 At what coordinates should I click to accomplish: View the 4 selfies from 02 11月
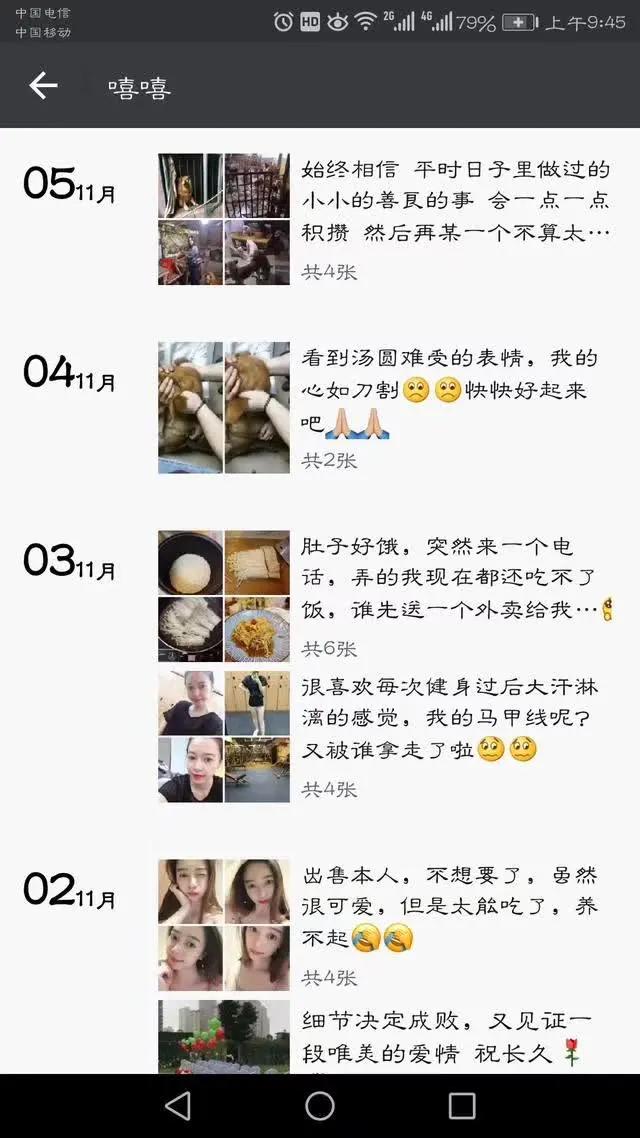coord(224,925)
